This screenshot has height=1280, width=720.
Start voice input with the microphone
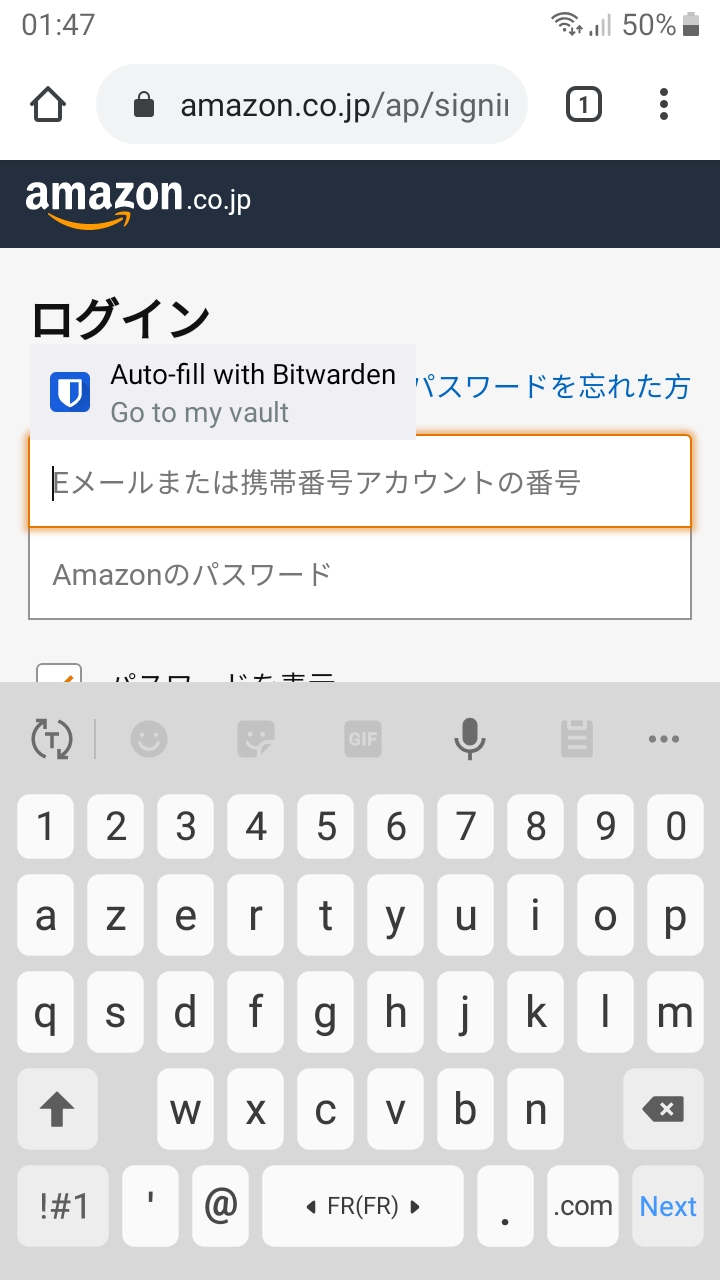click(x=469, y=740)
